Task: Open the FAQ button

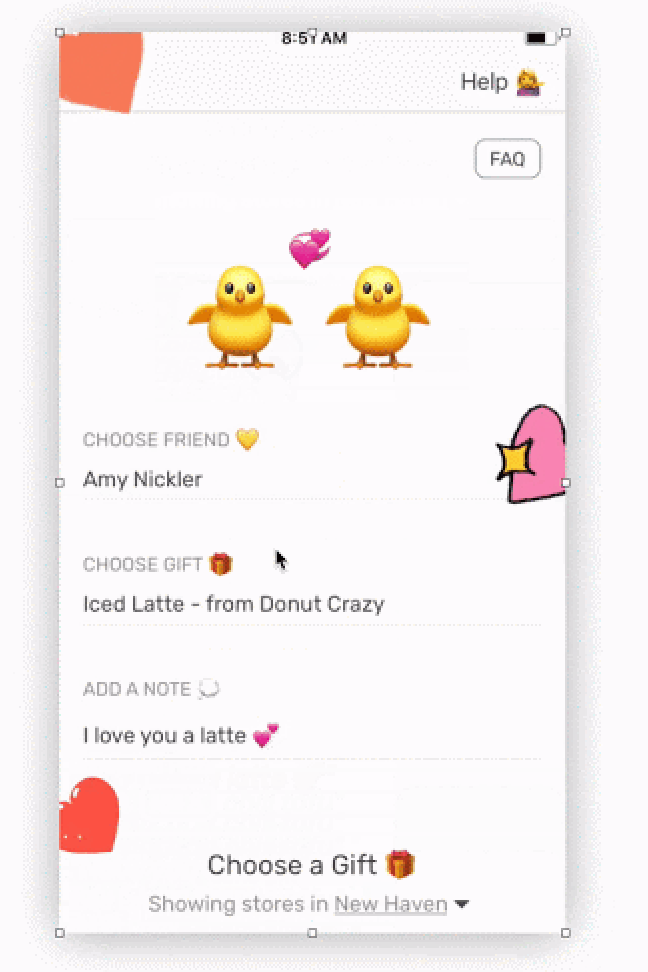Action: coord(507,159)
